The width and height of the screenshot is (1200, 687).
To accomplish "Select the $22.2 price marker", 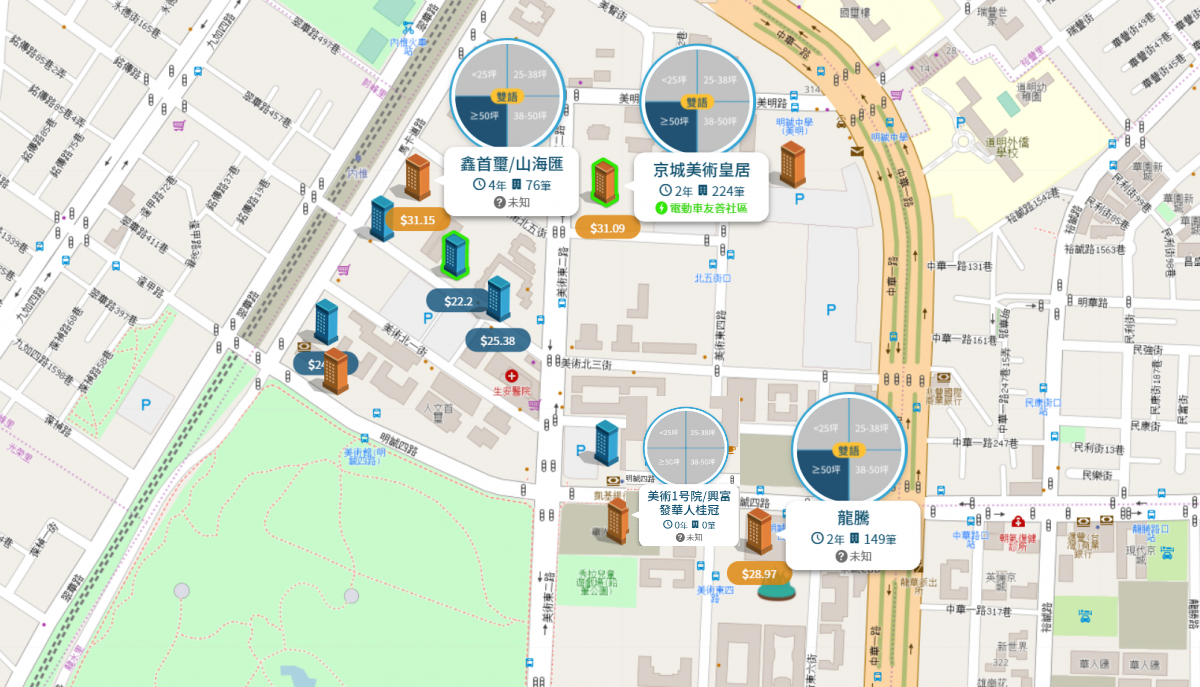I will pyautogui.click(x=457, y=301).
